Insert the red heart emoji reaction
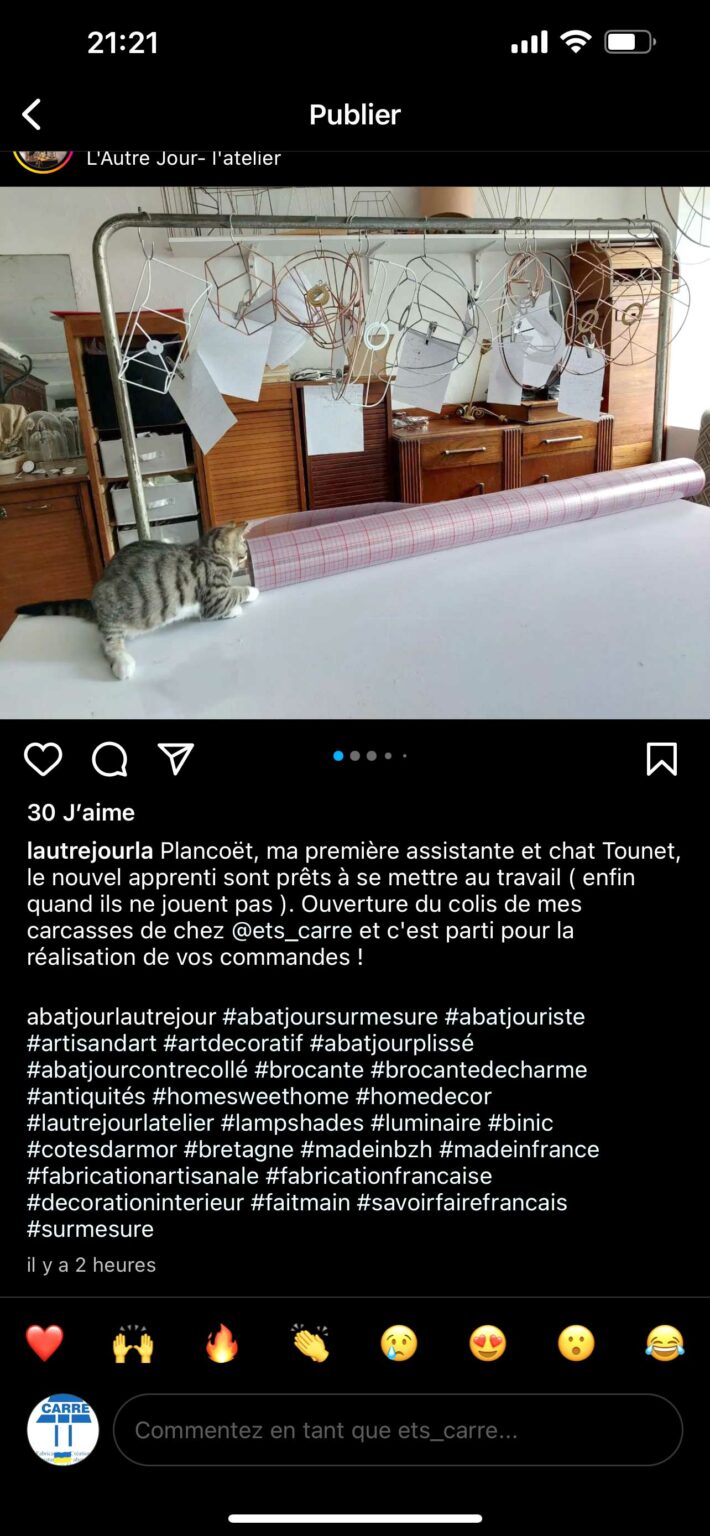Image resolution: width=710 pixels, height=1536 pixels. click(x=44, y=1343)
